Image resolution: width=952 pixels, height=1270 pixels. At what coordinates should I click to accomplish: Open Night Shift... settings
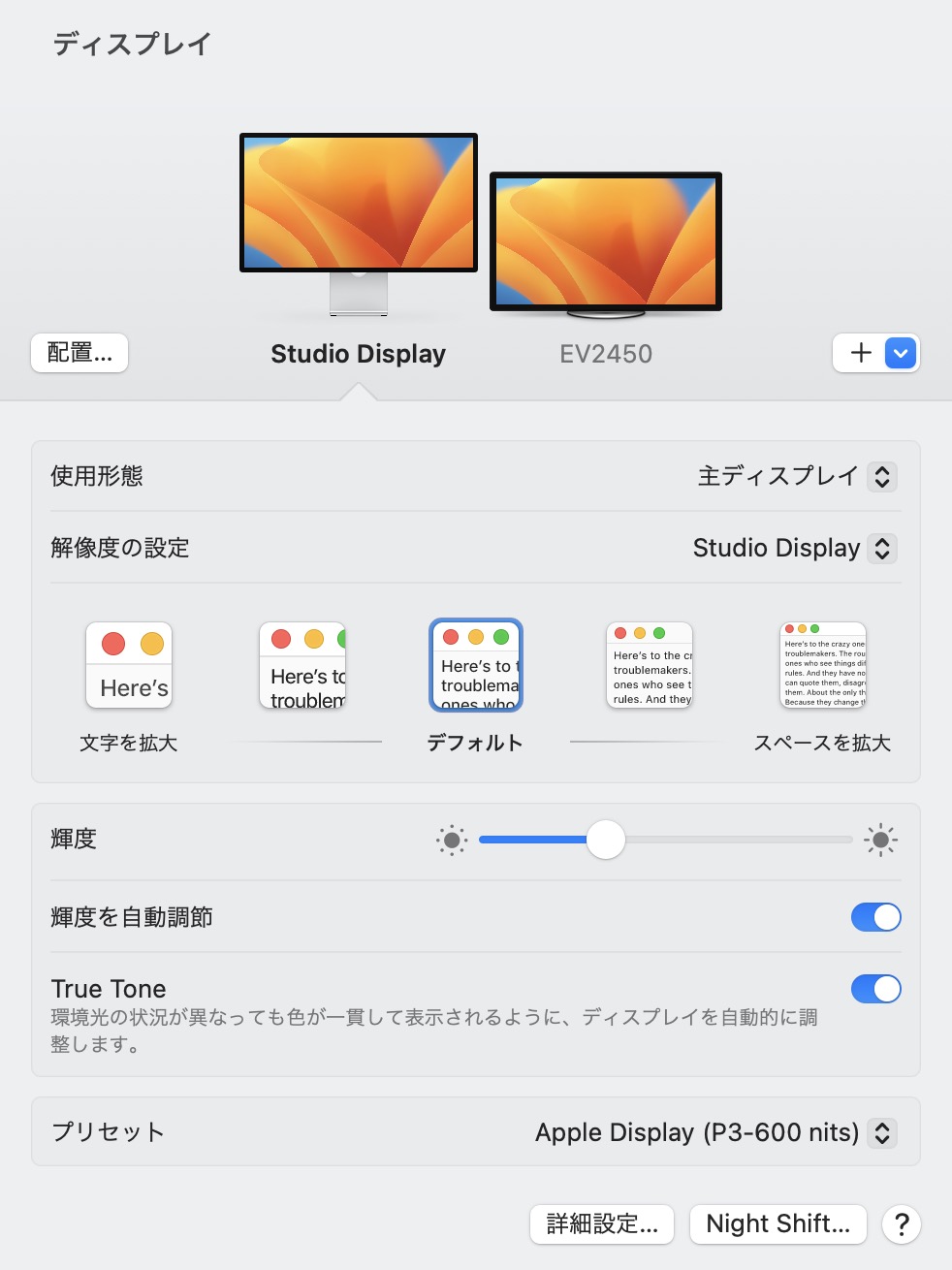point(777,1224)
